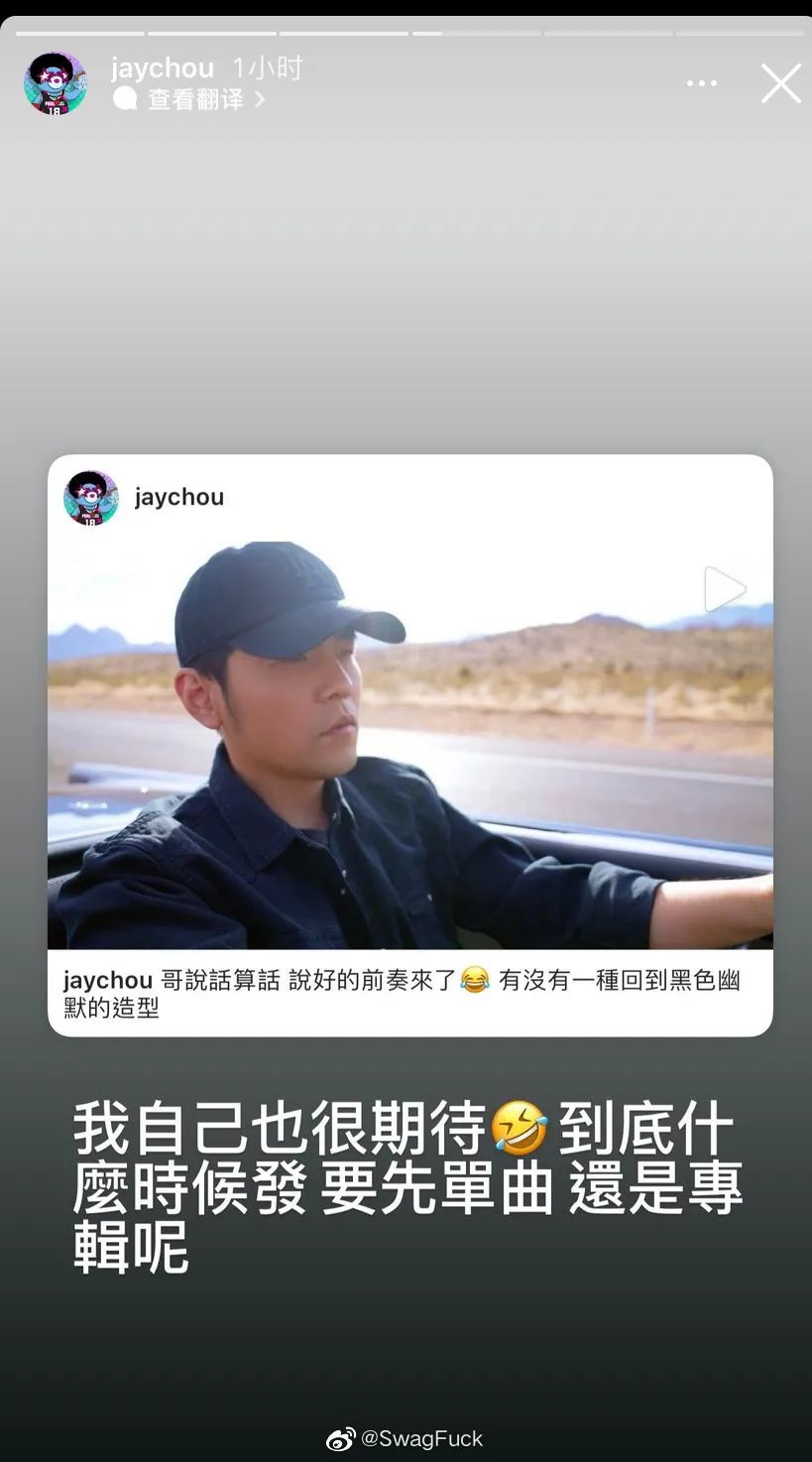812x1462 pixels.
Task: Select the jaychou username on the post card
Action: 178,497
